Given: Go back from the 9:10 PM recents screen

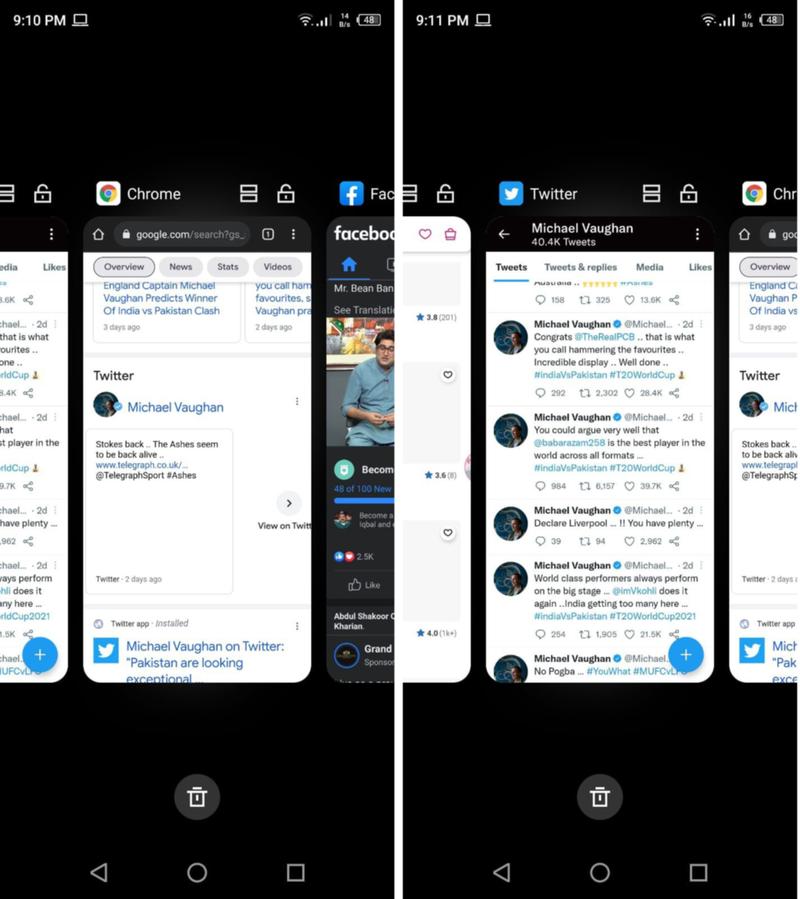Looking at the screenshot, I should click(99, 873).
